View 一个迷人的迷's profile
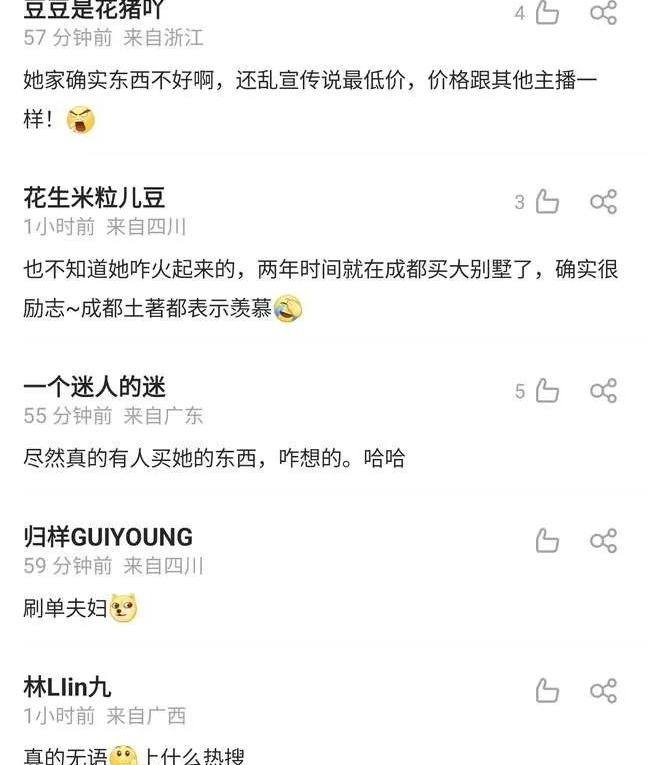 pyautogui.click(x=94, y=387)
